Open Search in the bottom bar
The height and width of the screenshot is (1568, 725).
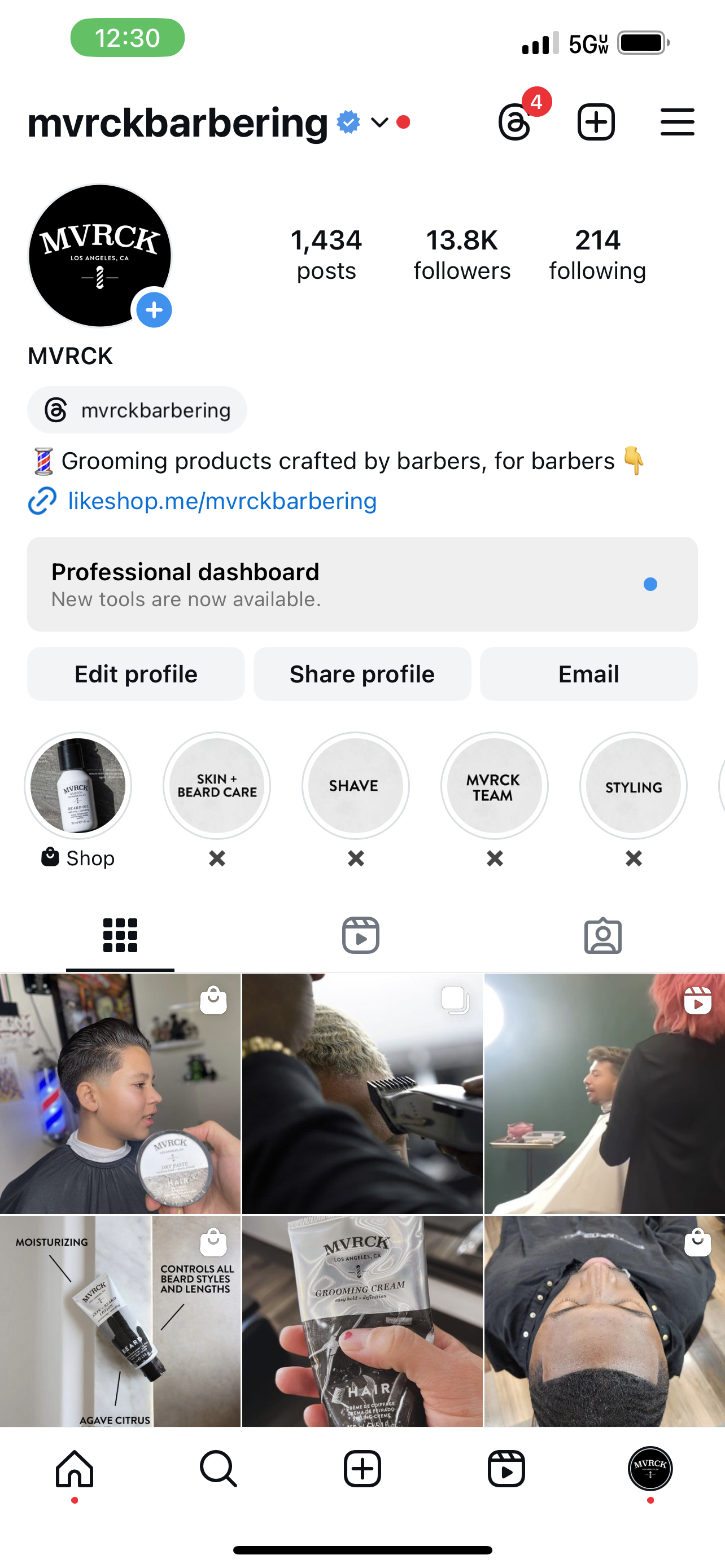click(x=218, y=1468)
